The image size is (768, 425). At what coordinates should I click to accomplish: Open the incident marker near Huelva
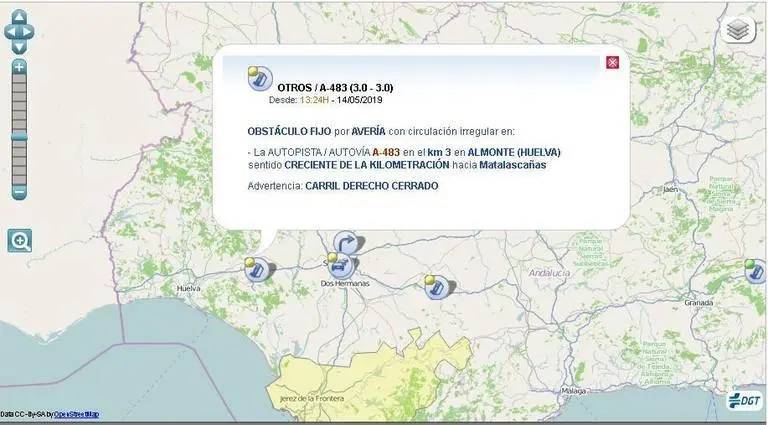click(256, 268)
